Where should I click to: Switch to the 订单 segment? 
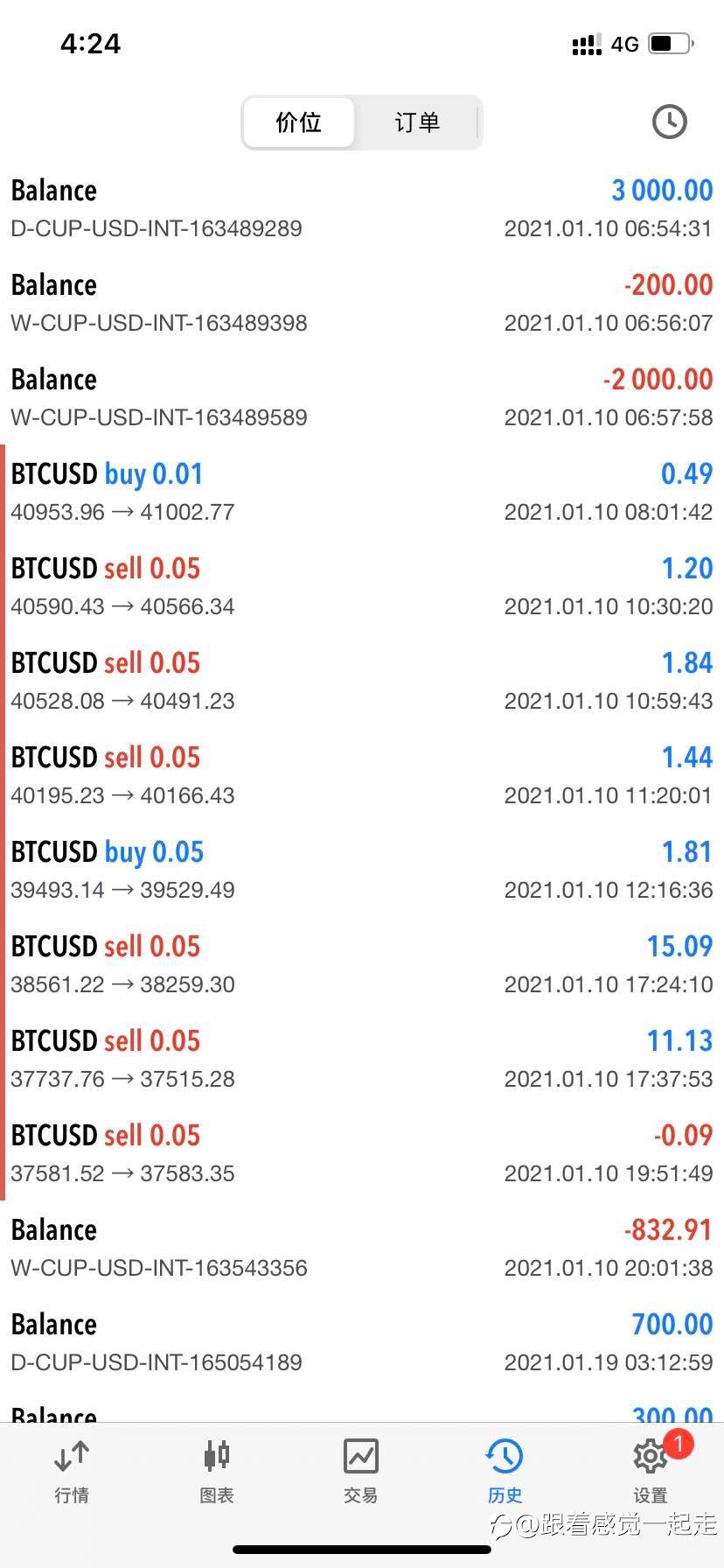(417, 122)
